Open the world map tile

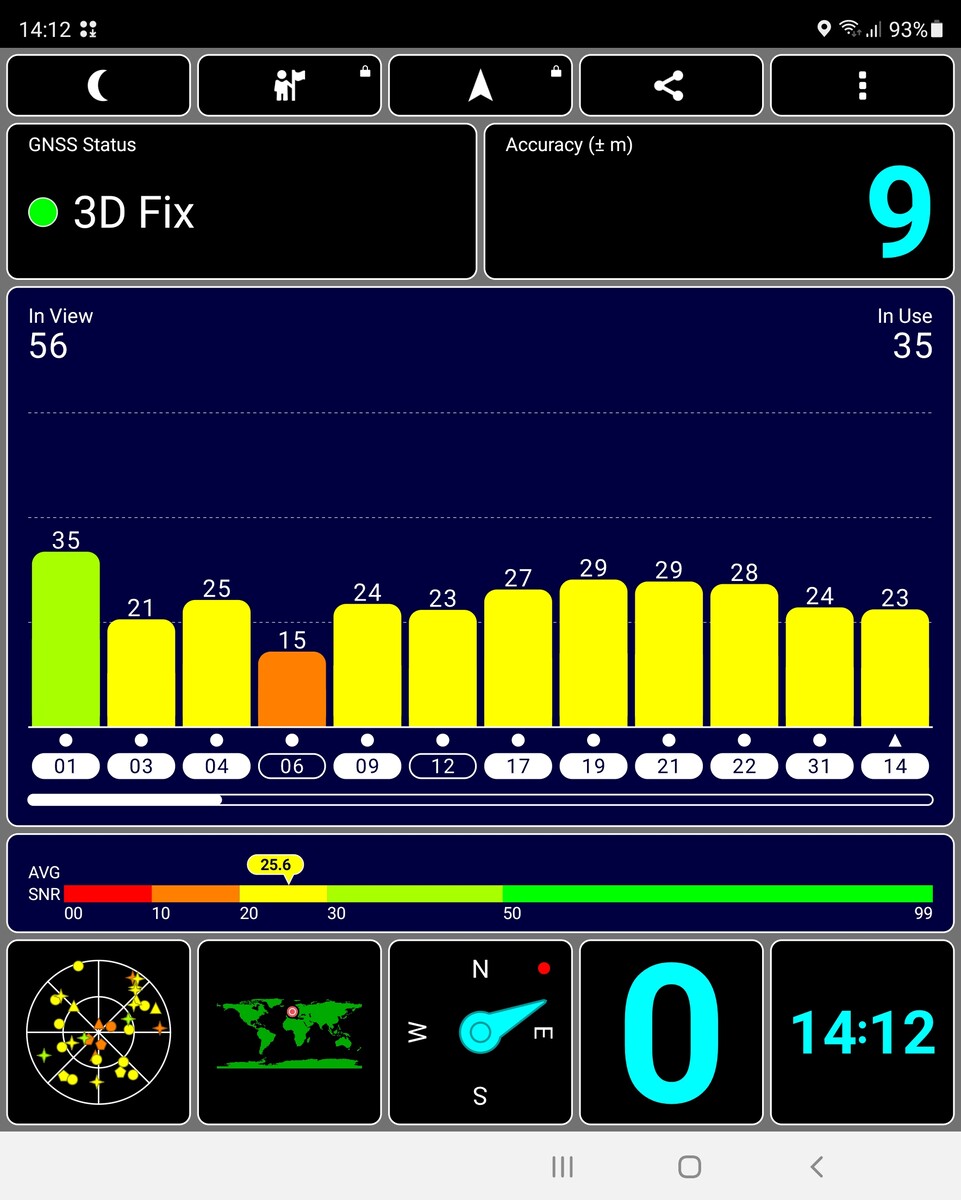[289, 1031]
